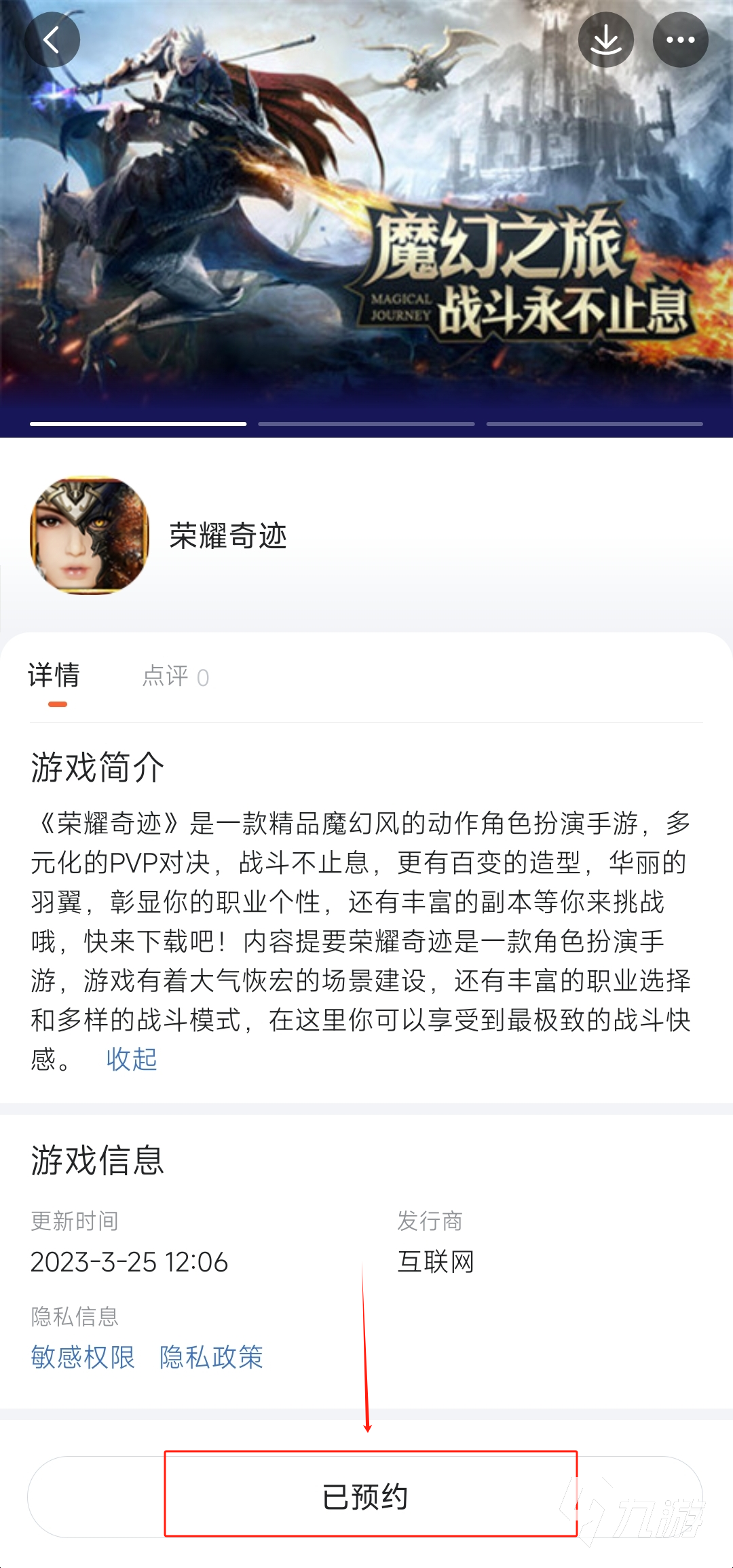This screenshot has height=1568, width=733.
Task: Go back using the top-left arrow
Action: (x=52, y=40)
